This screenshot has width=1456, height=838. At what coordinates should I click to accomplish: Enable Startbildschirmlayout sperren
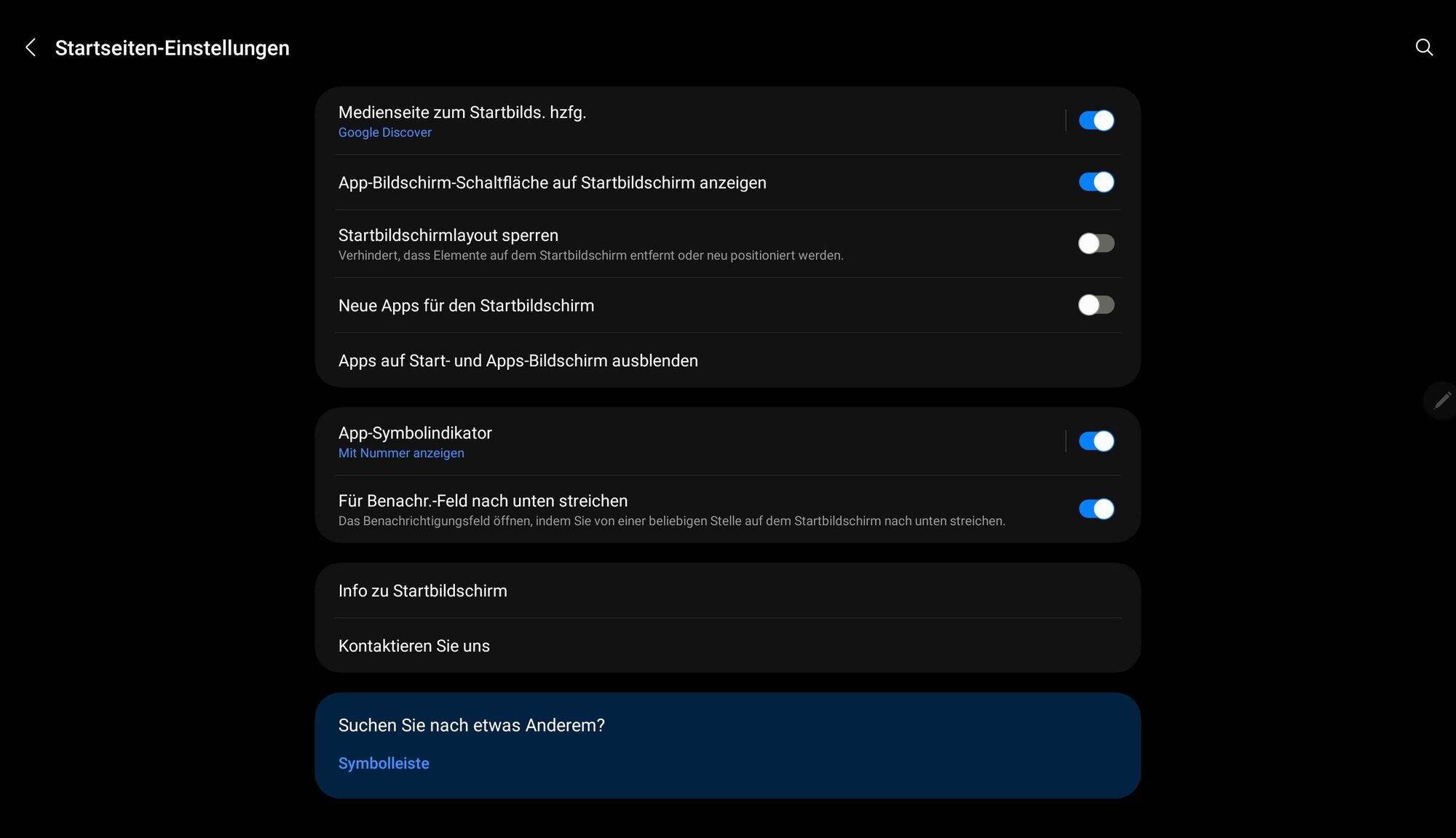[1096, 243]
